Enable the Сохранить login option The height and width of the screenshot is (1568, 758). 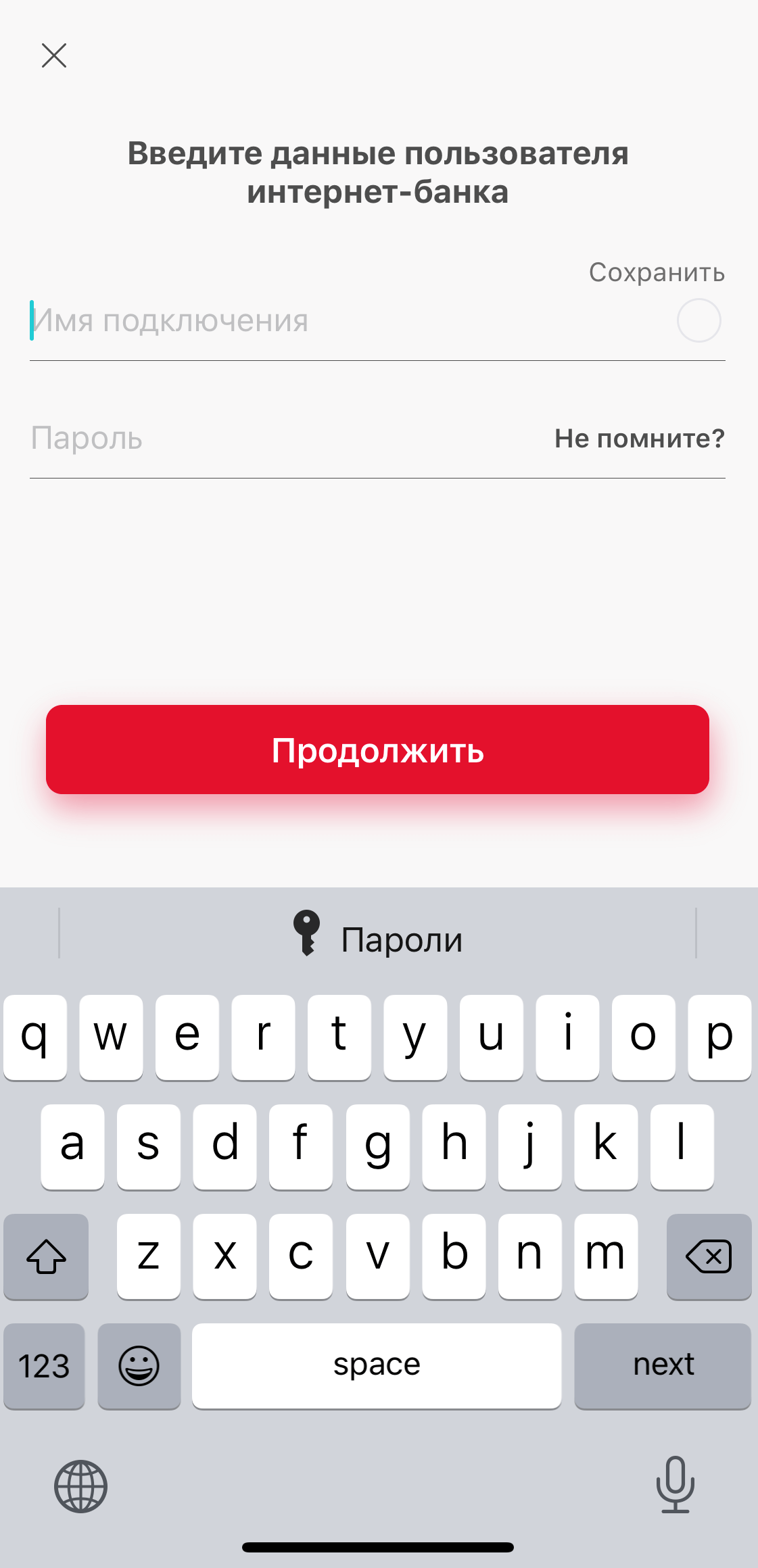(698, 320)
